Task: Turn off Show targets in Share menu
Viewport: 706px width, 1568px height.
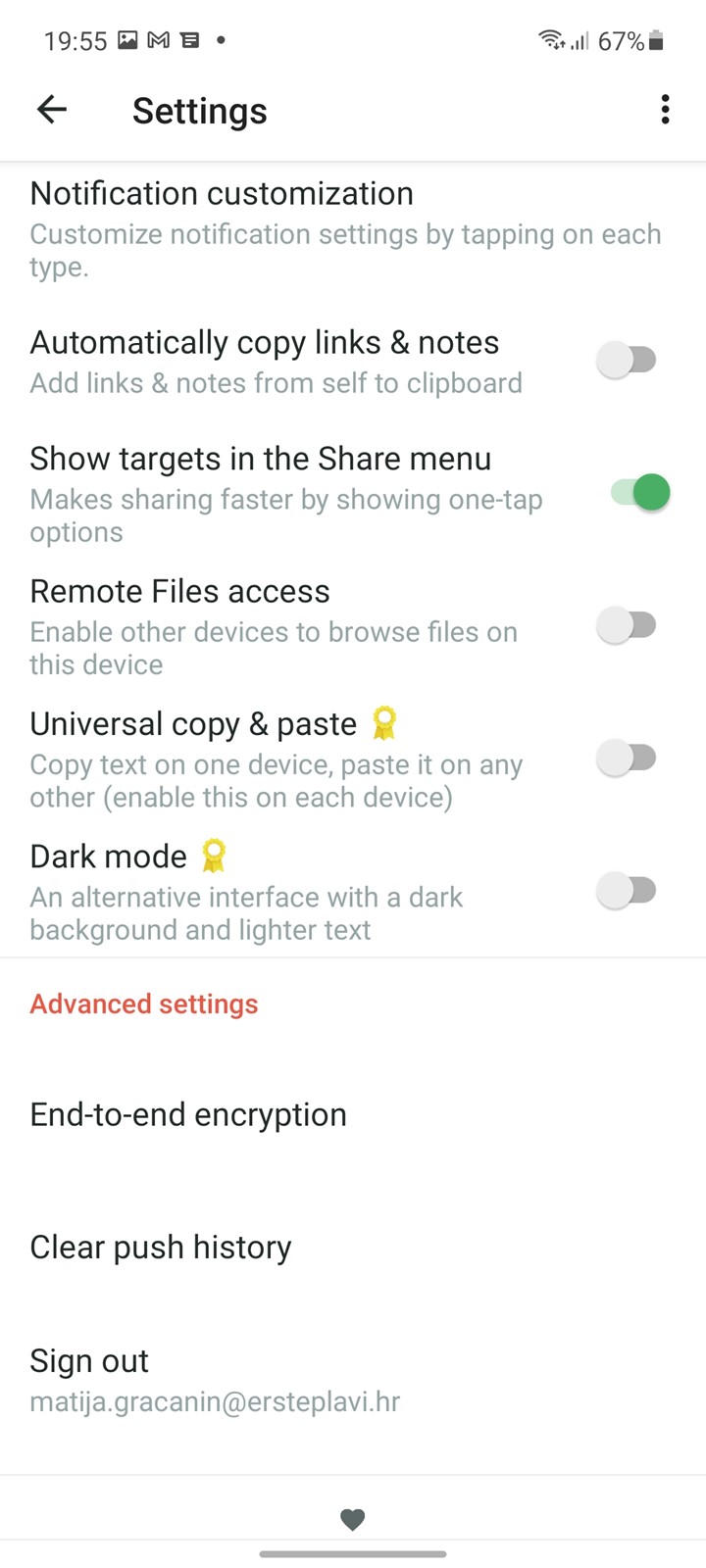Action: [x=640, y=492]
